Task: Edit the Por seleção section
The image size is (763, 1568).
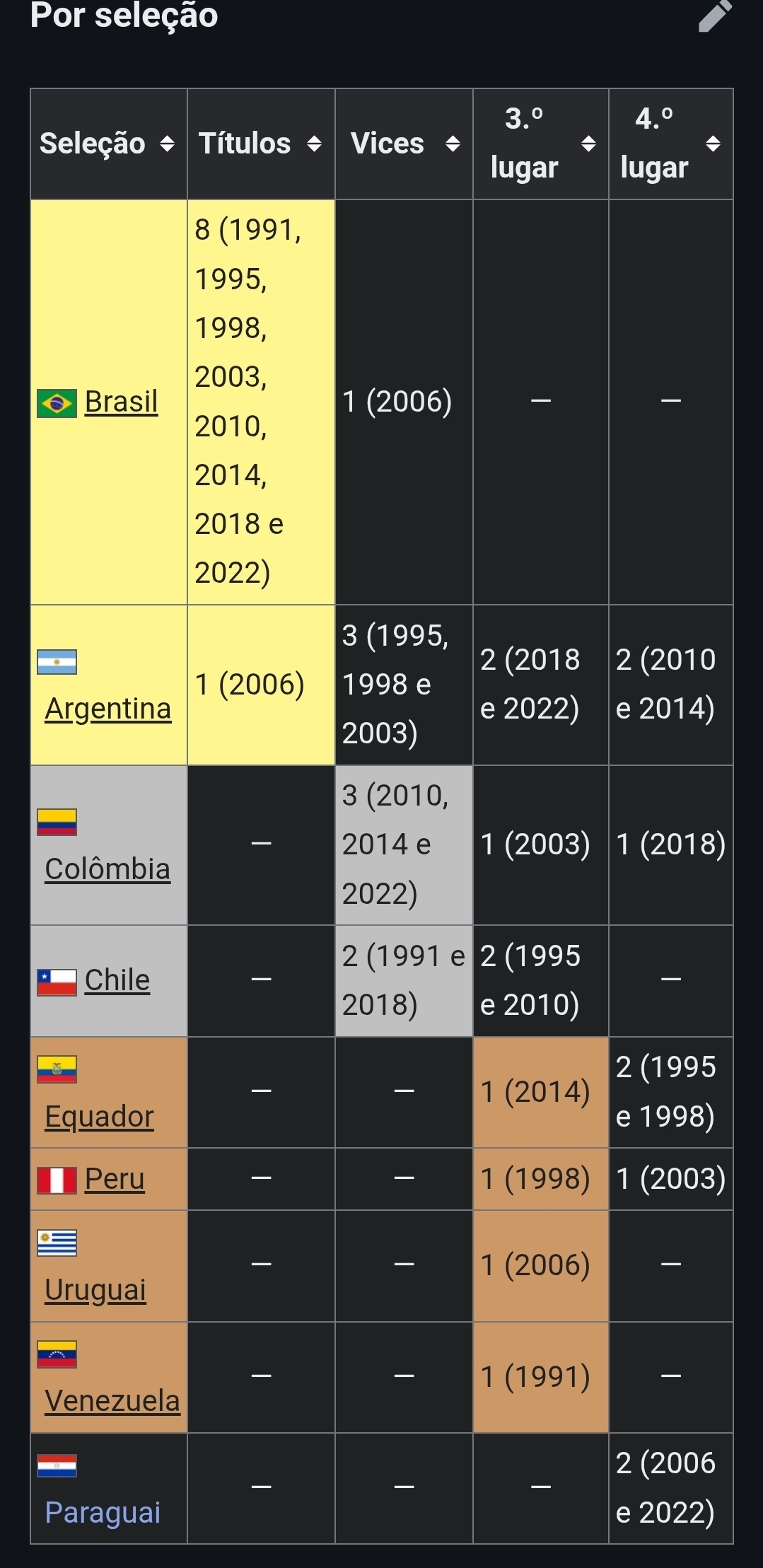Action: (715, 16)
